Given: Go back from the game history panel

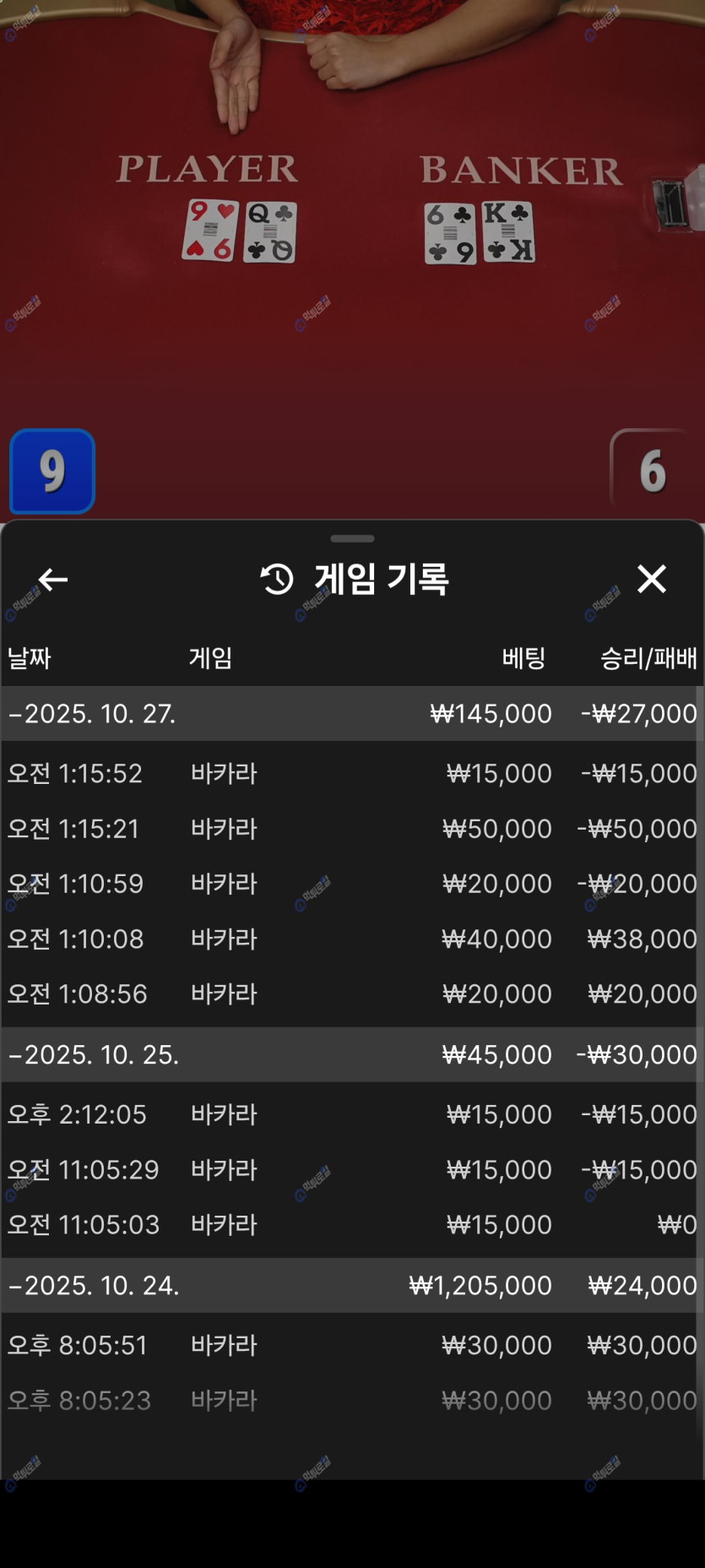Looking at the screenshot, I should point(53,580).
